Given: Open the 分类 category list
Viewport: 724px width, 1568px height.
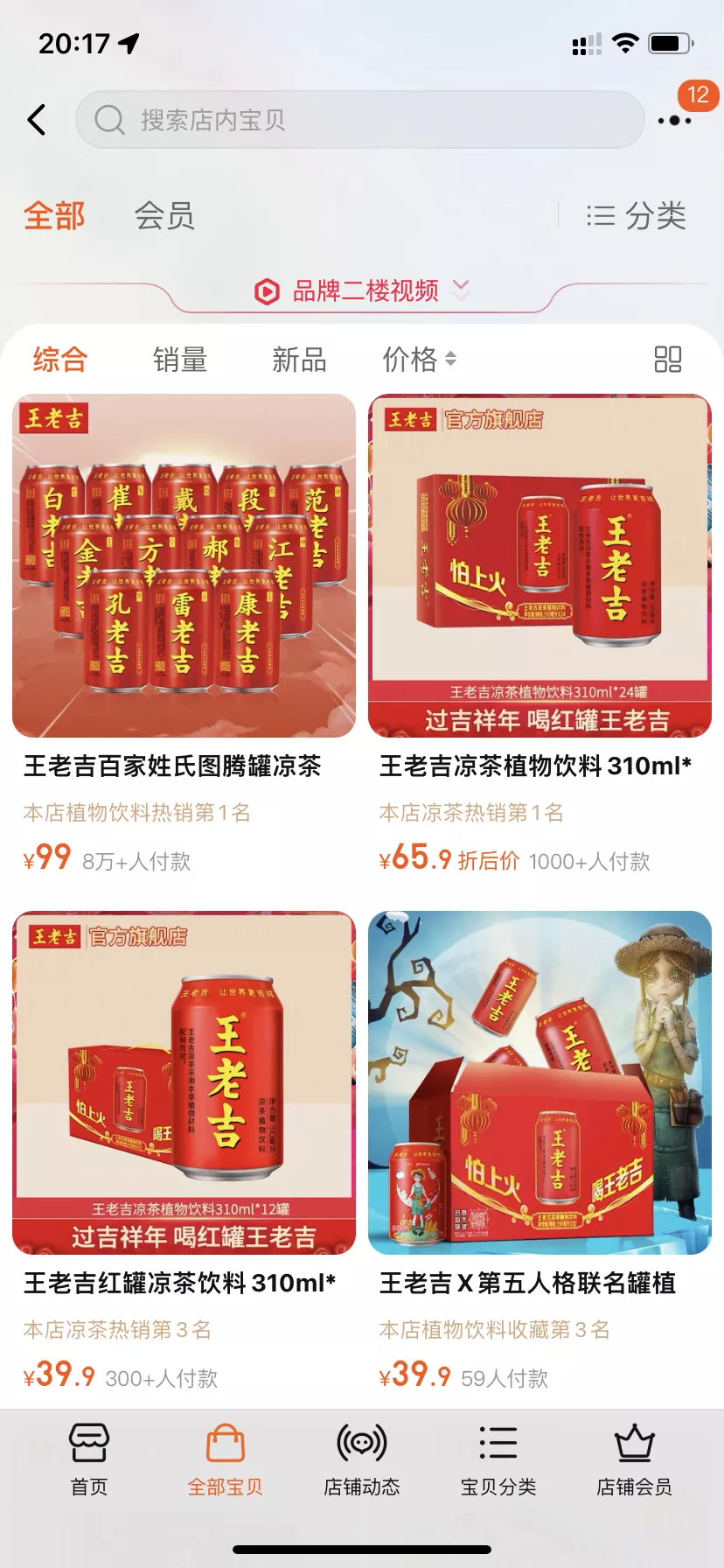Looking at the screenshot, I should [637, 215].
